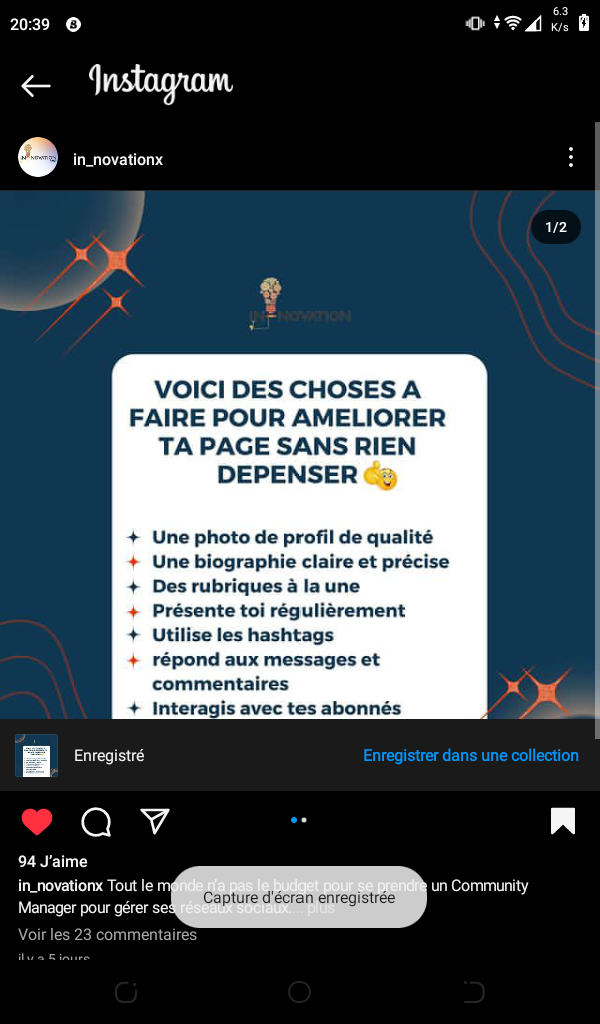Image resolution: width=600 pixels, height=1024 pixels.
Task: Open comments via the speech bubble icon
Action: point(96,822)
